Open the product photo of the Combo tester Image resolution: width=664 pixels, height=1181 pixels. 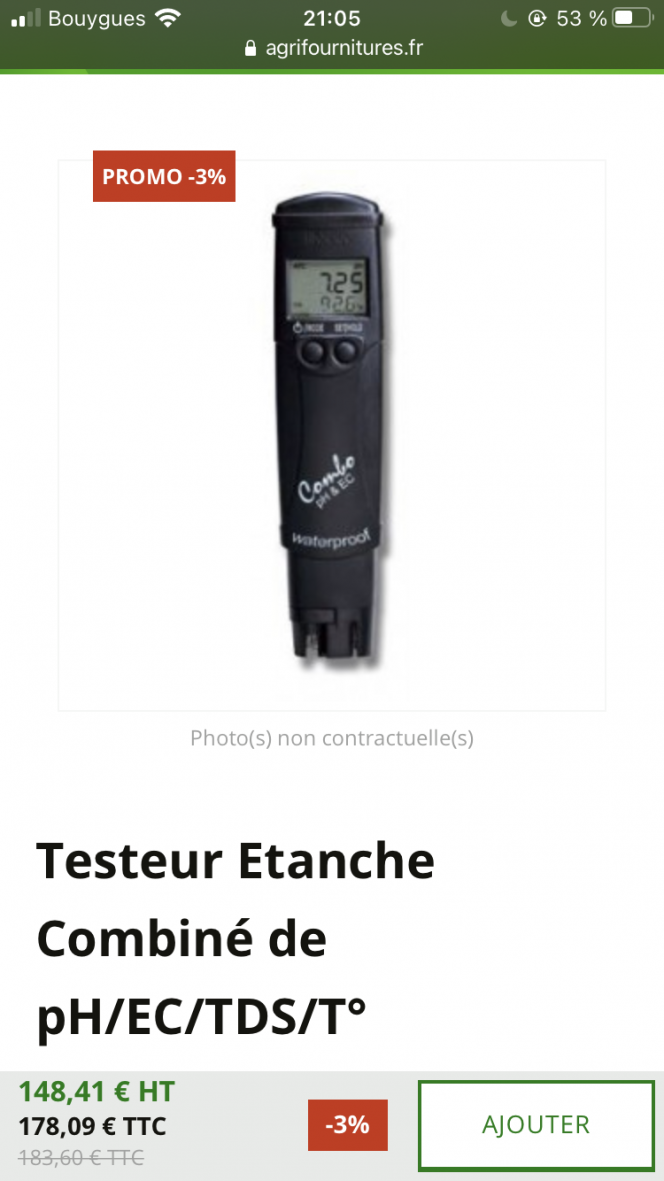tap(332, 435)
